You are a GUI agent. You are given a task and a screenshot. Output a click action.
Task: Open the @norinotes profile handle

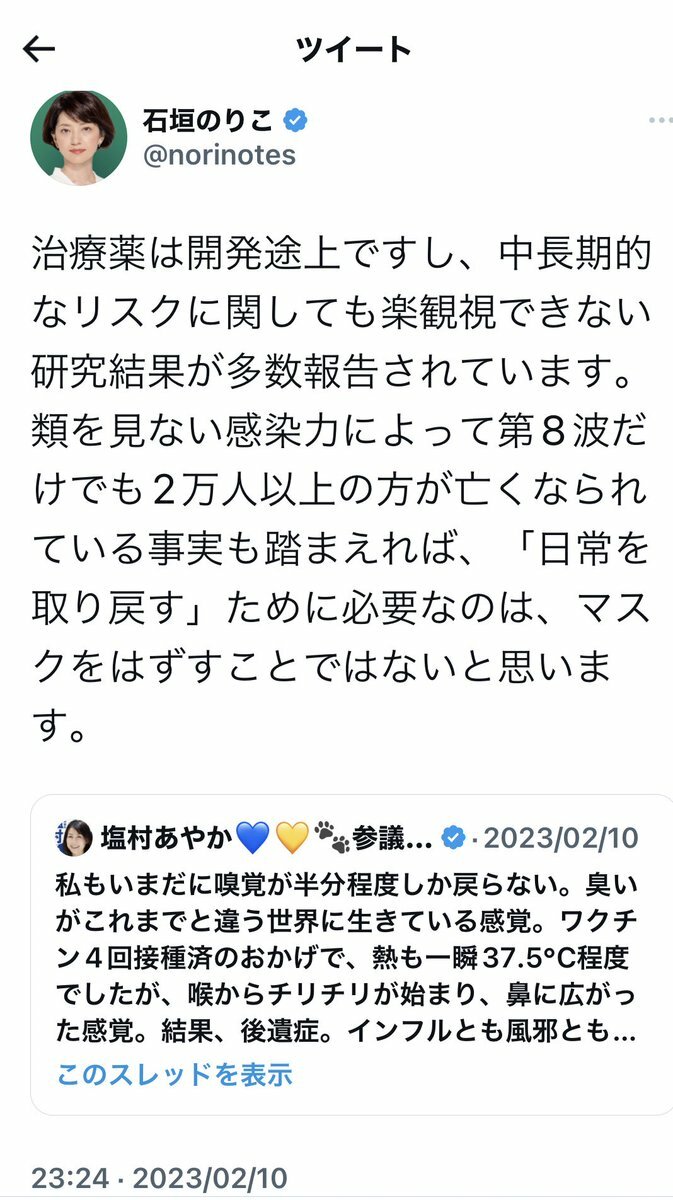[221, 156]
